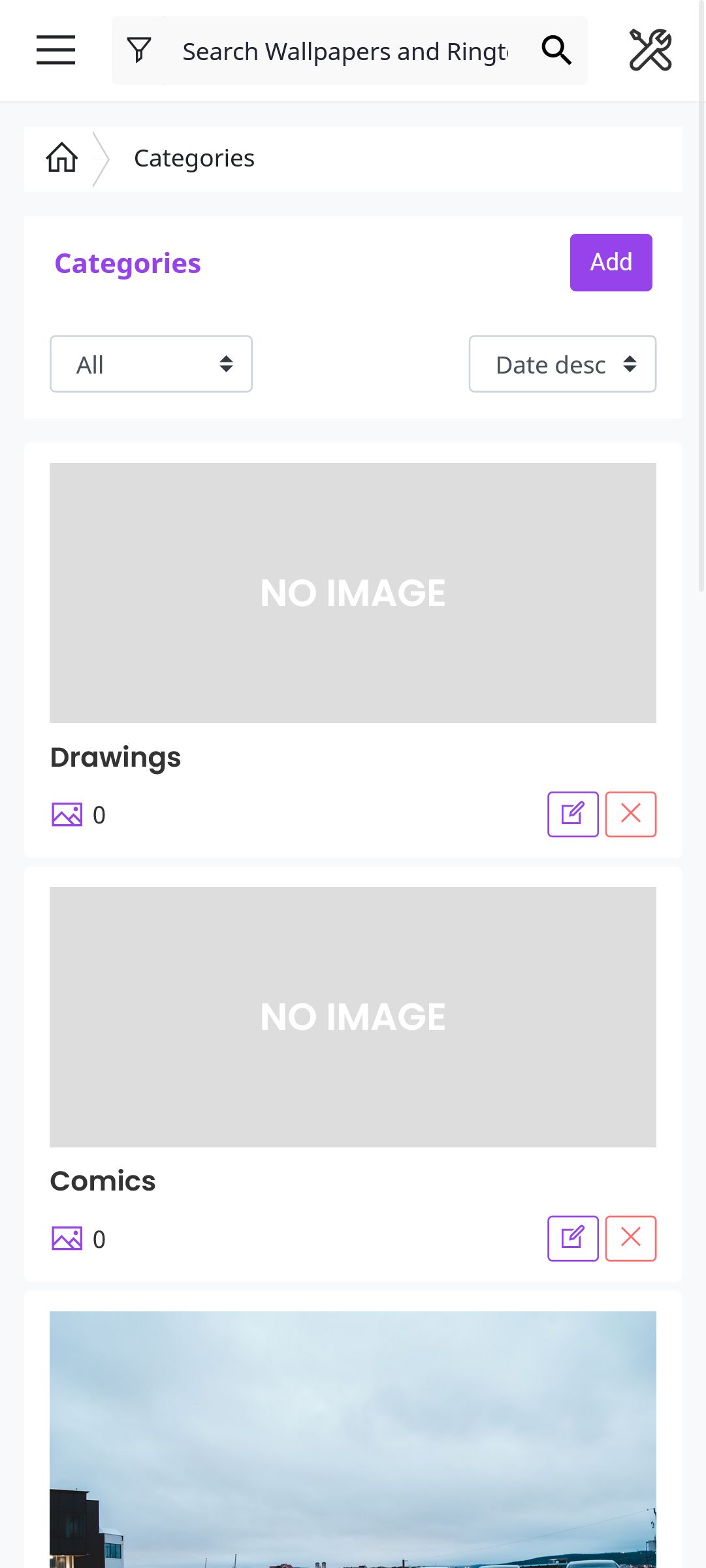
Task: Add a new category
Action: point(611,263)
